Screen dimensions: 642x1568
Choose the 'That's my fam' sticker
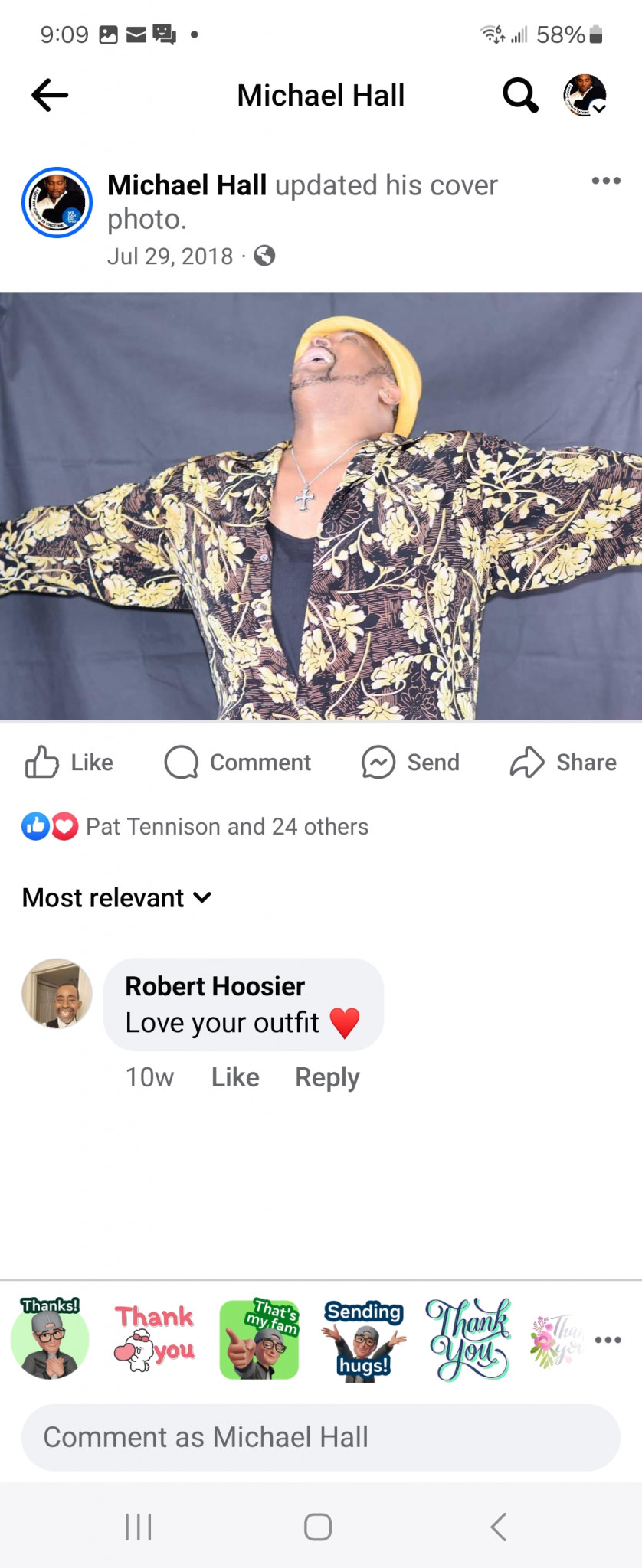260,1339
